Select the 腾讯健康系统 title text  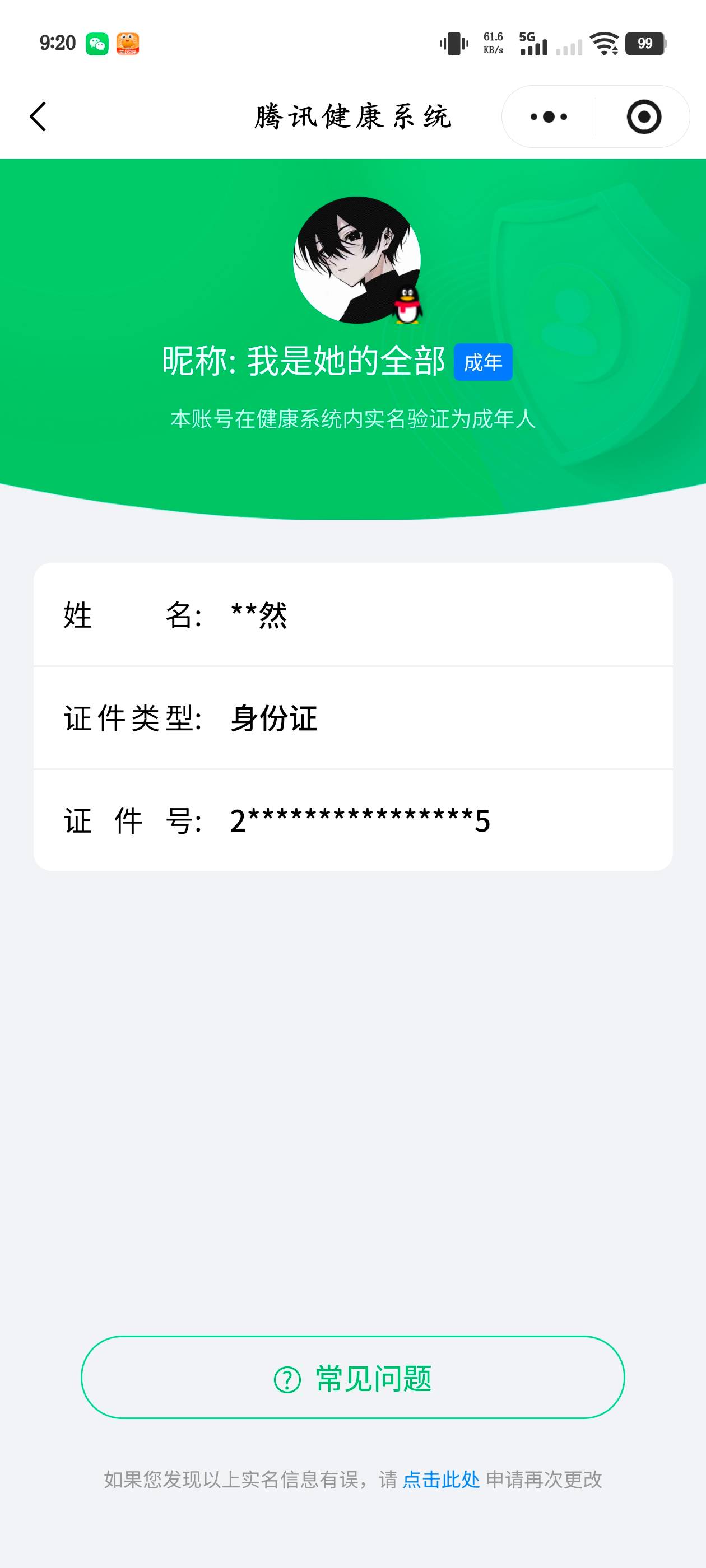coord(352,117)
